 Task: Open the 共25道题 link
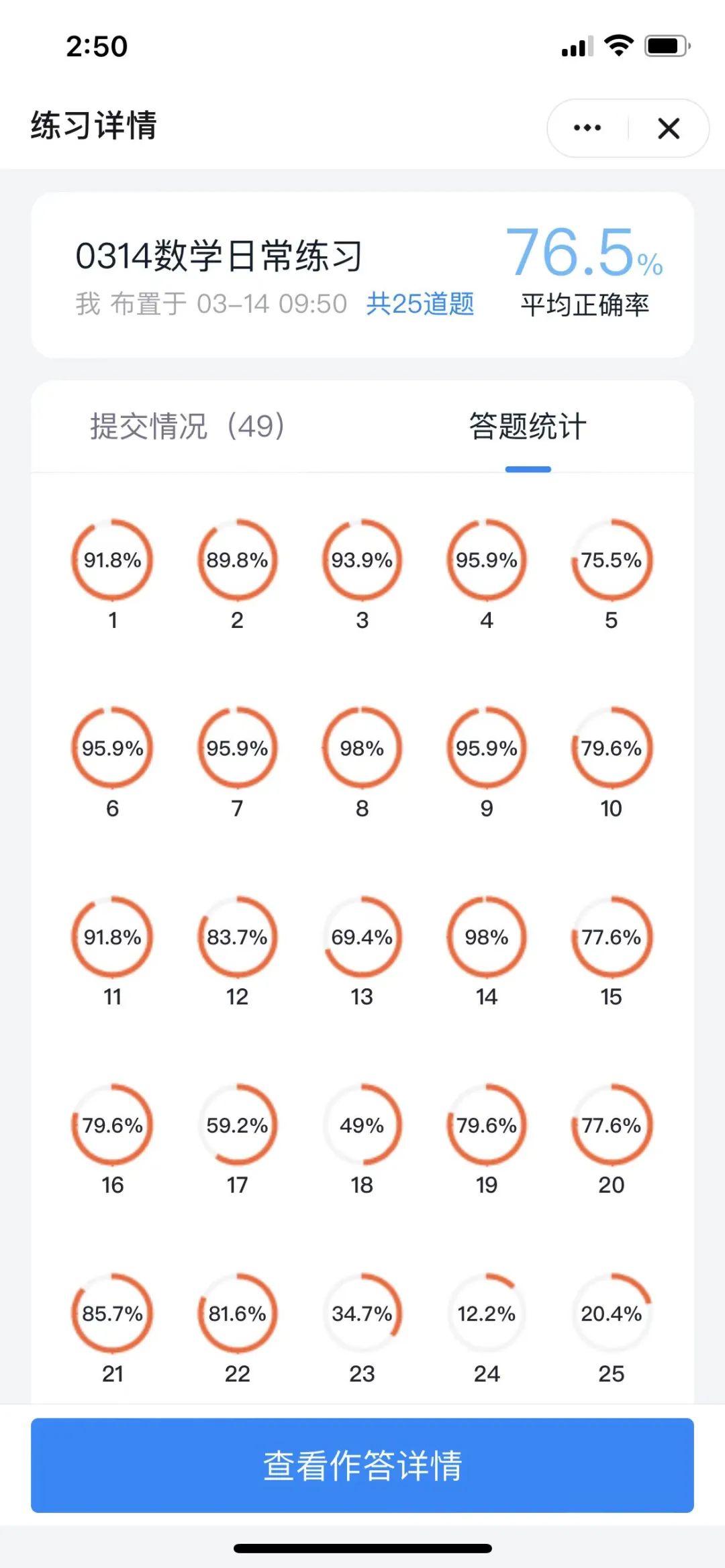(420, 304)
